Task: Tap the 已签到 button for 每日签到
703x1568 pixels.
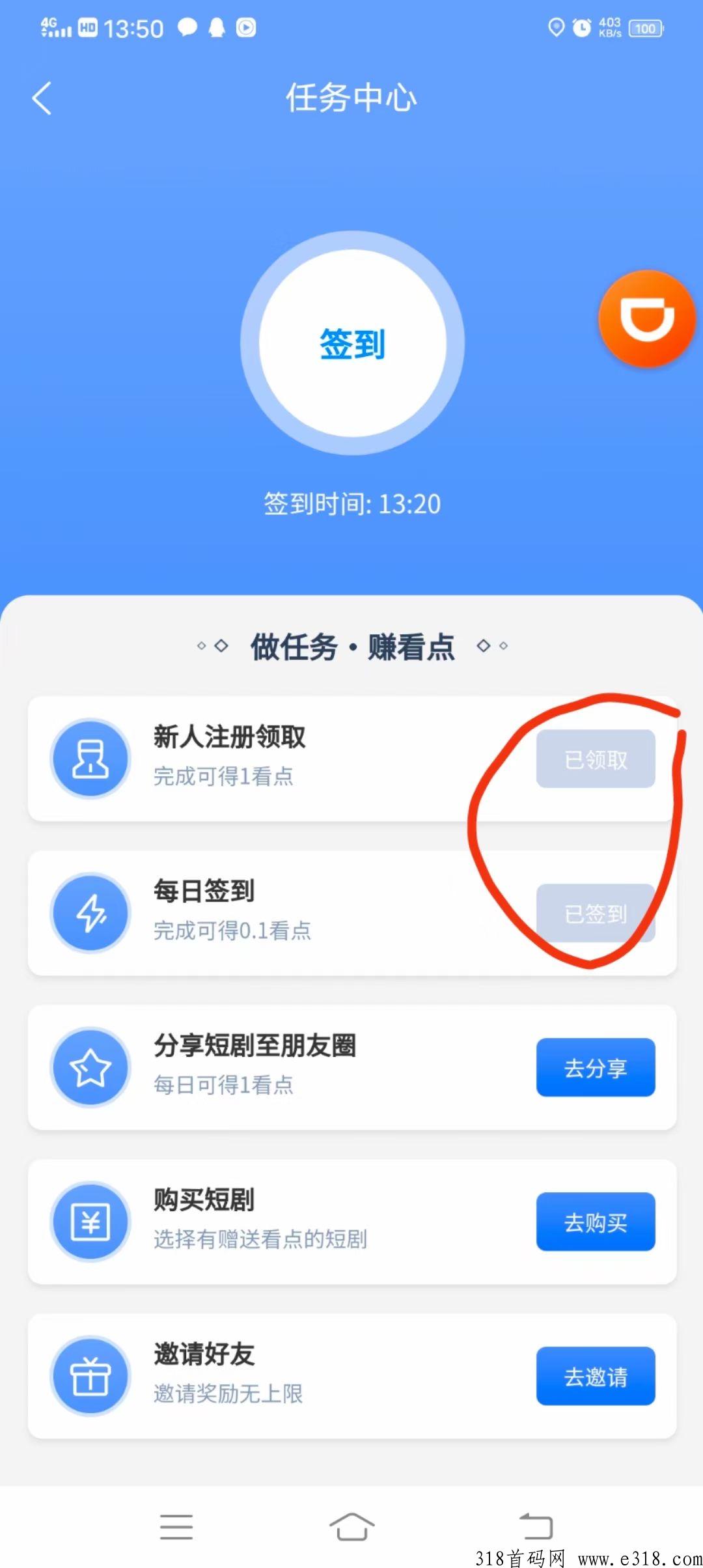Action: click(x=596, y=914)
